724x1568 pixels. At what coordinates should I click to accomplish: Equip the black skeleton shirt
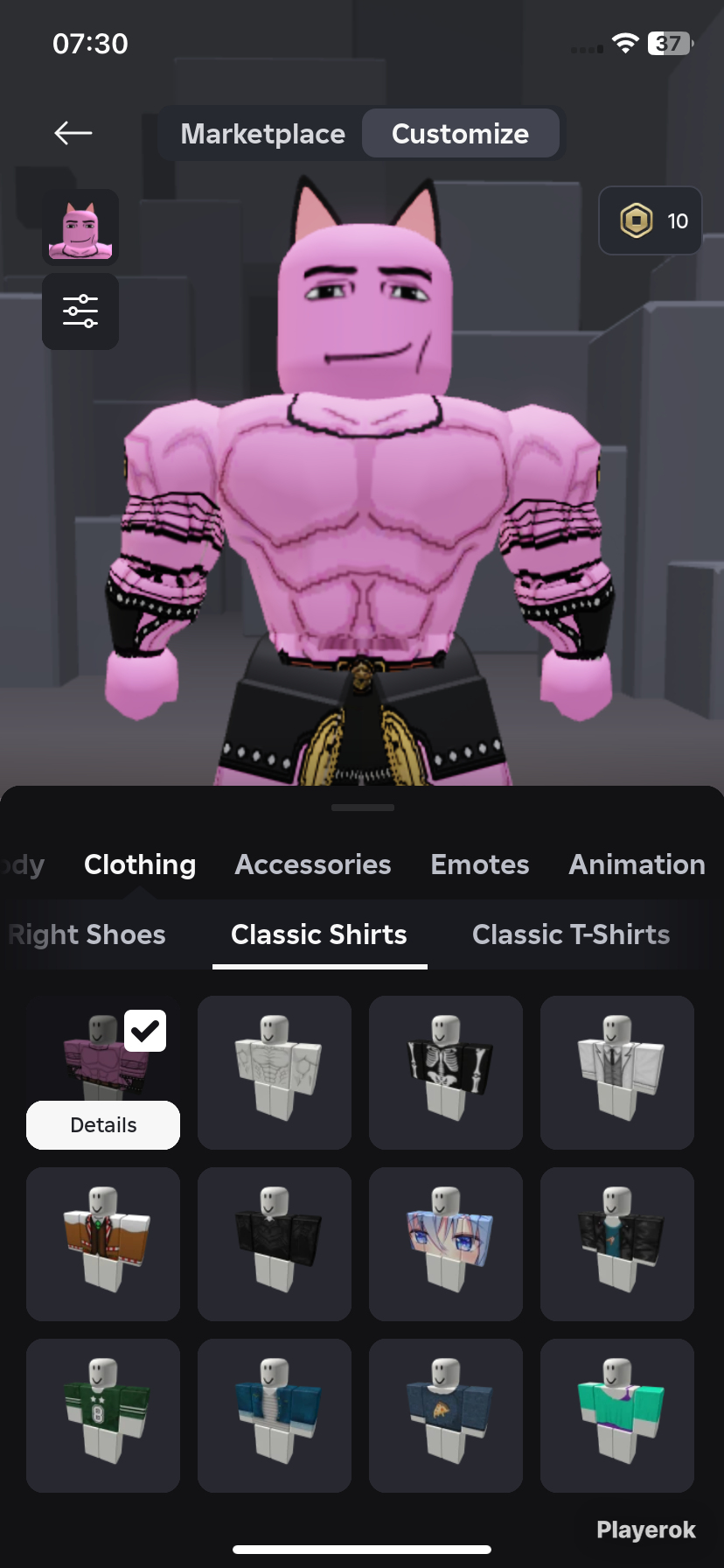point(446,1073)
